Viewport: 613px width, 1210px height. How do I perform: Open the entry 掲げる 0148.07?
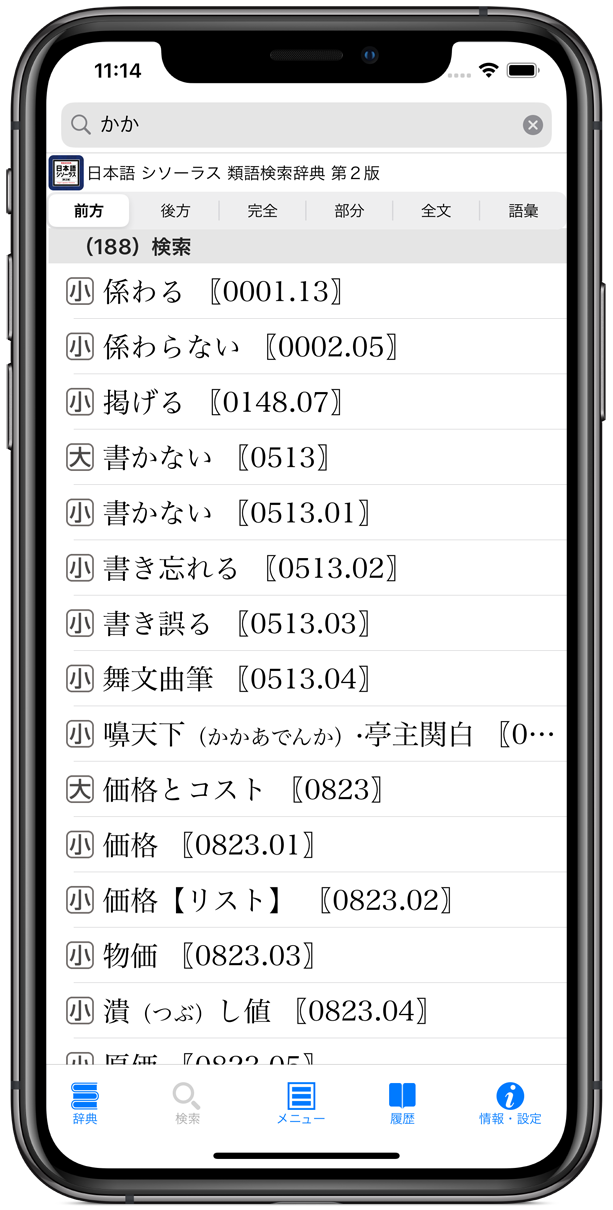[x=307, y=402]
